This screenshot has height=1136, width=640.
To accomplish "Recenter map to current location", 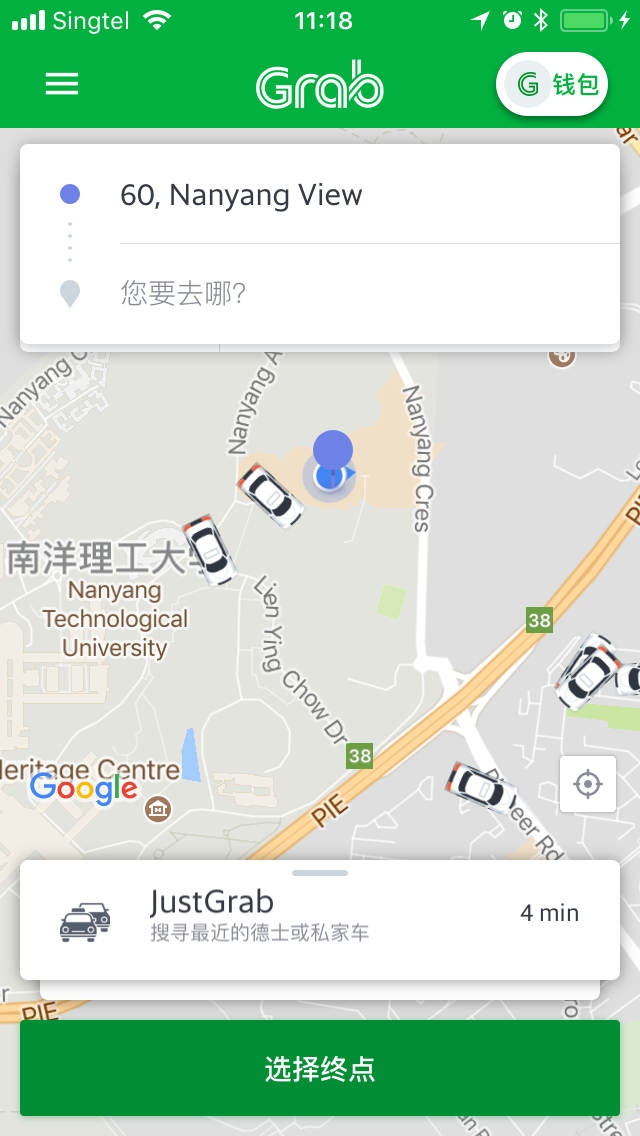I will click(588, 784).
